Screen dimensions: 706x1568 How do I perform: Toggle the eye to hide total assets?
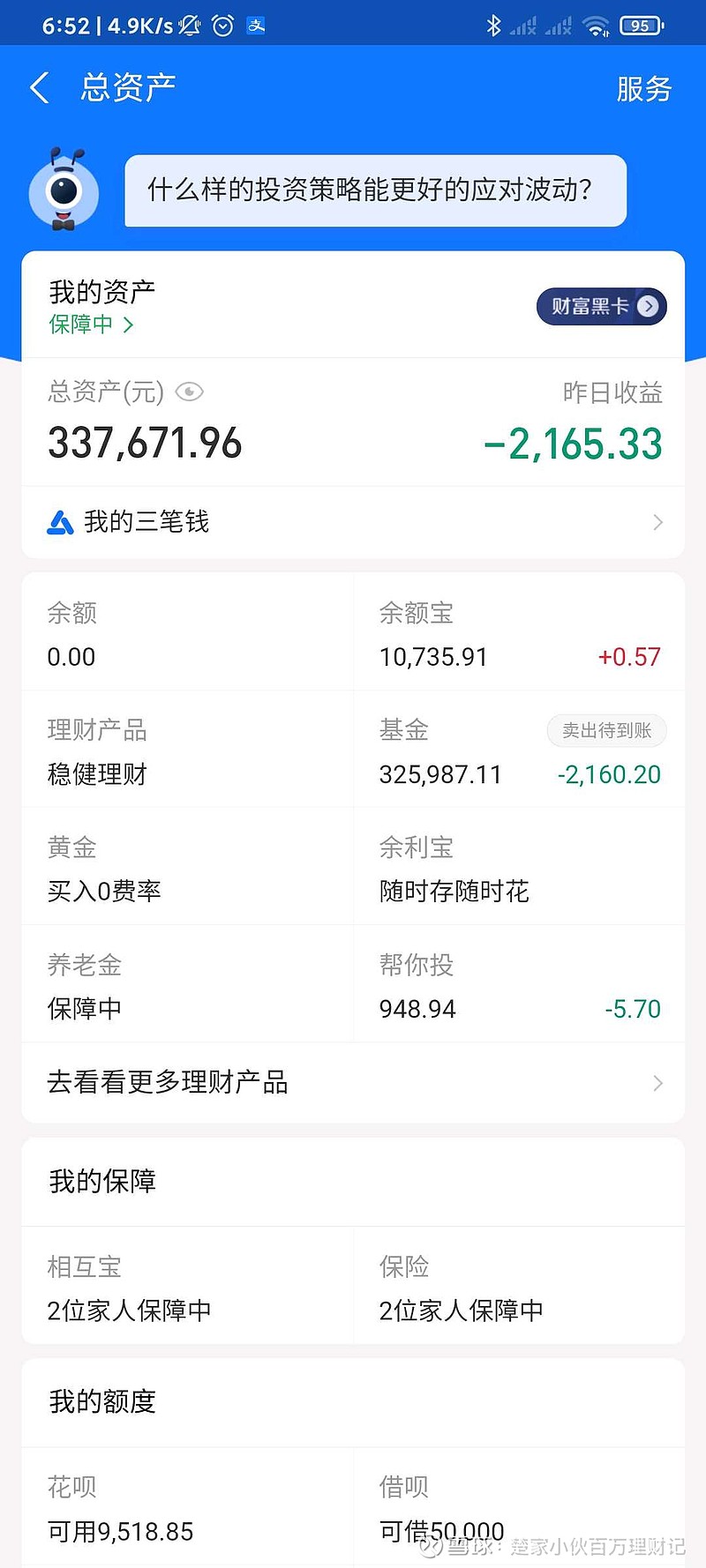[191, 392]
